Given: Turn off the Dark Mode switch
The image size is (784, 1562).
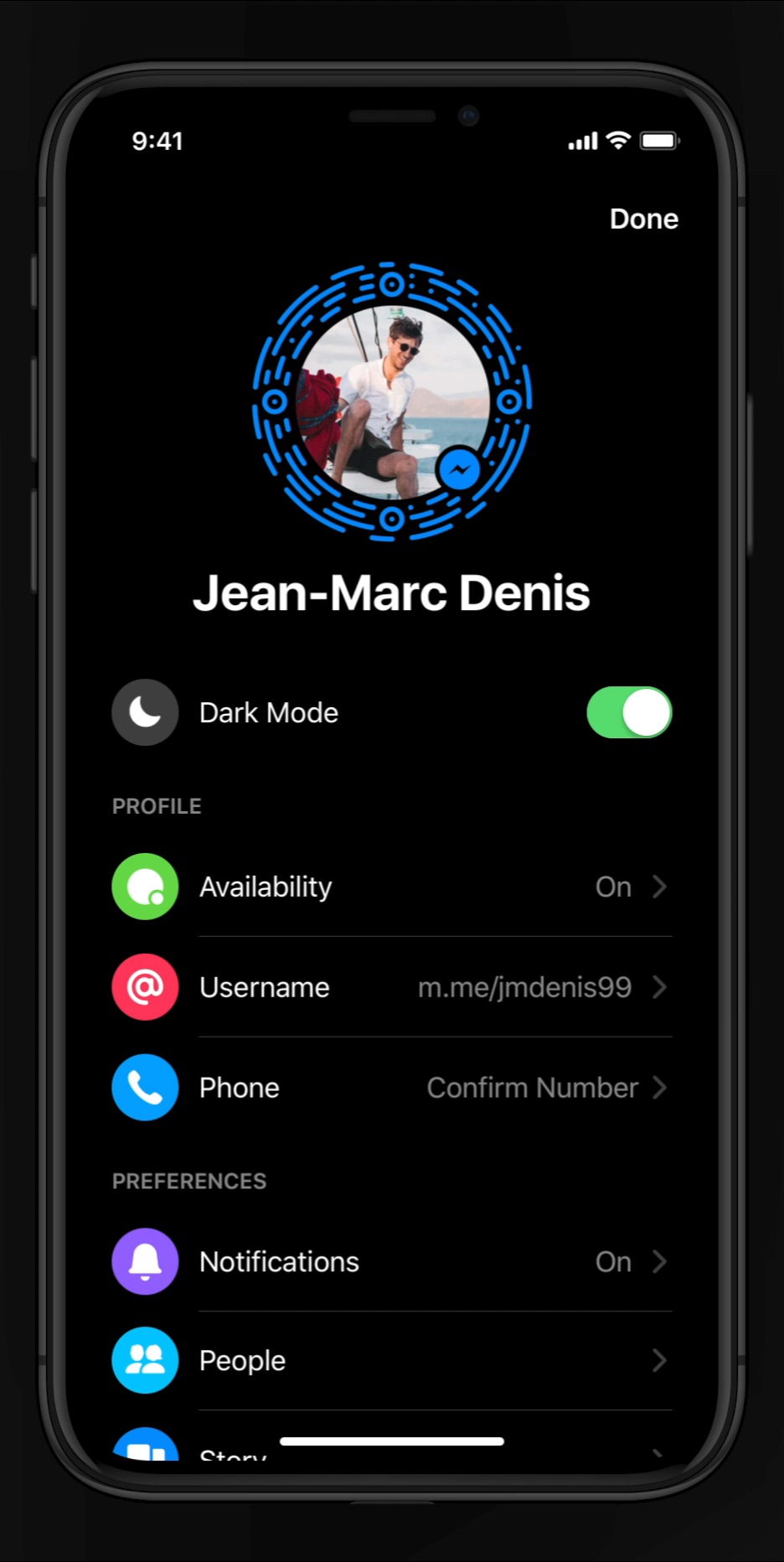Looking at the screenshot, I should tap(629, 712).
